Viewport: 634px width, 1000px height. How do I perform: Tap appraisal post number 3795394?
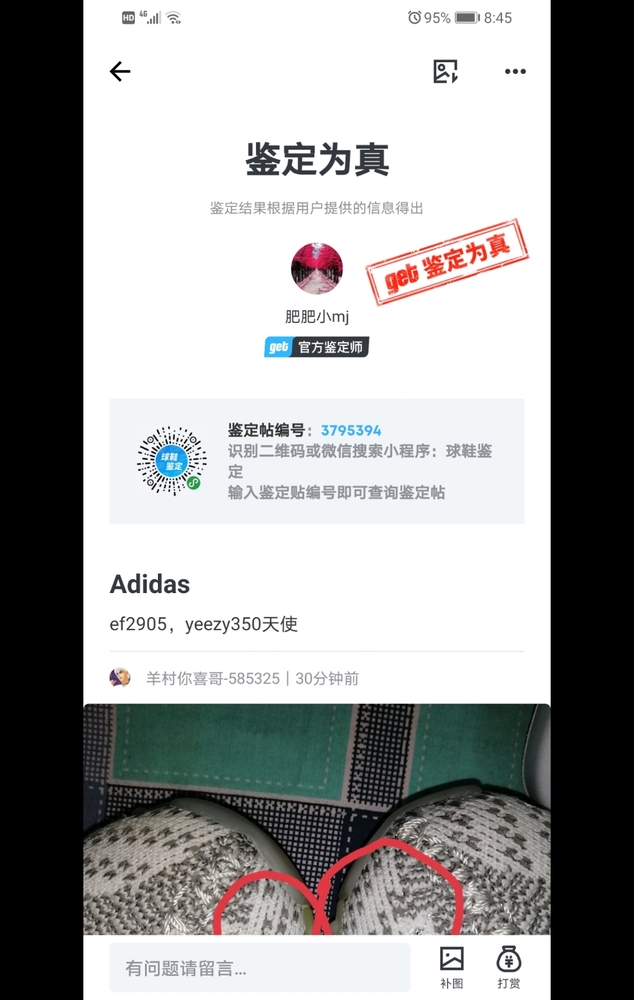point(350,430)
